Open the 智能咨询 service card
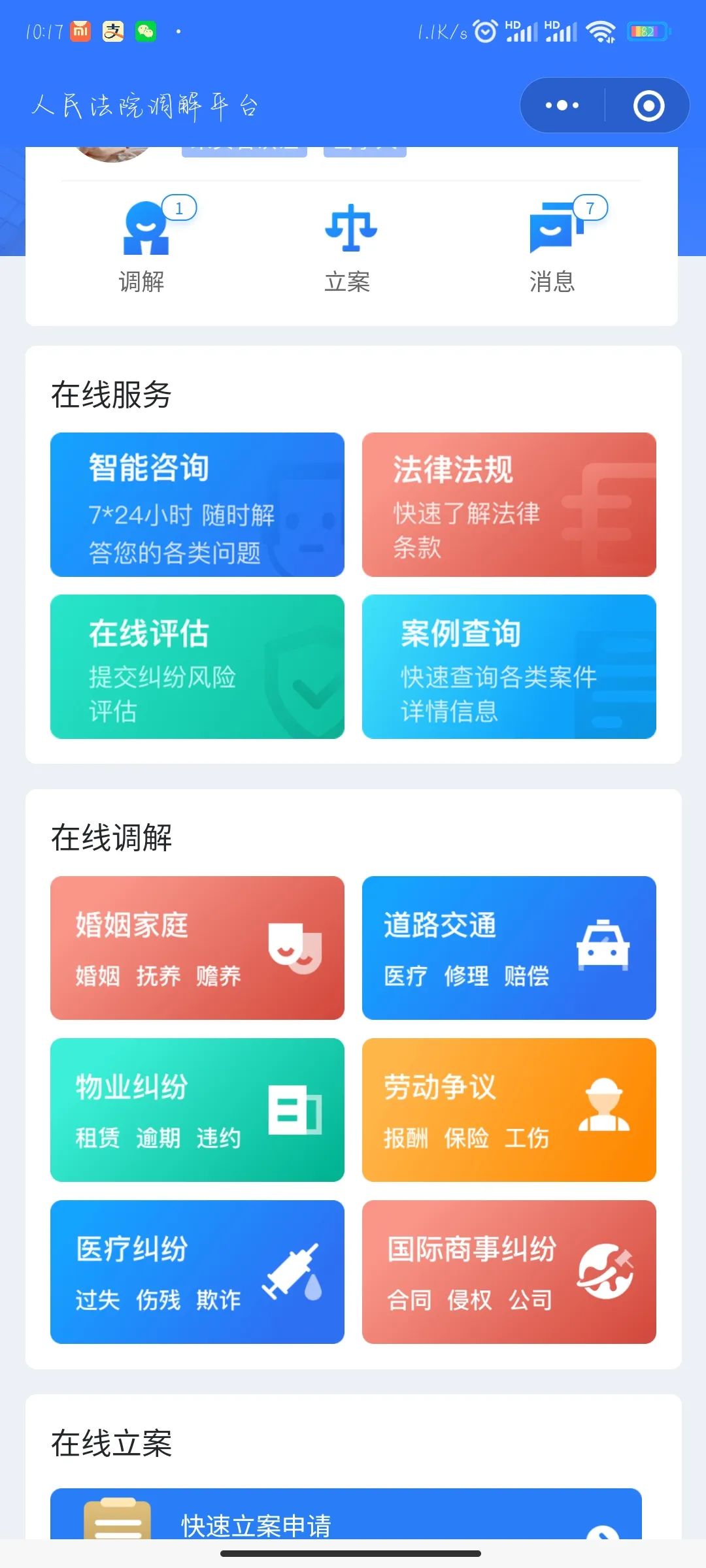This screenshot has height=1568, width=706. (197, 504)
